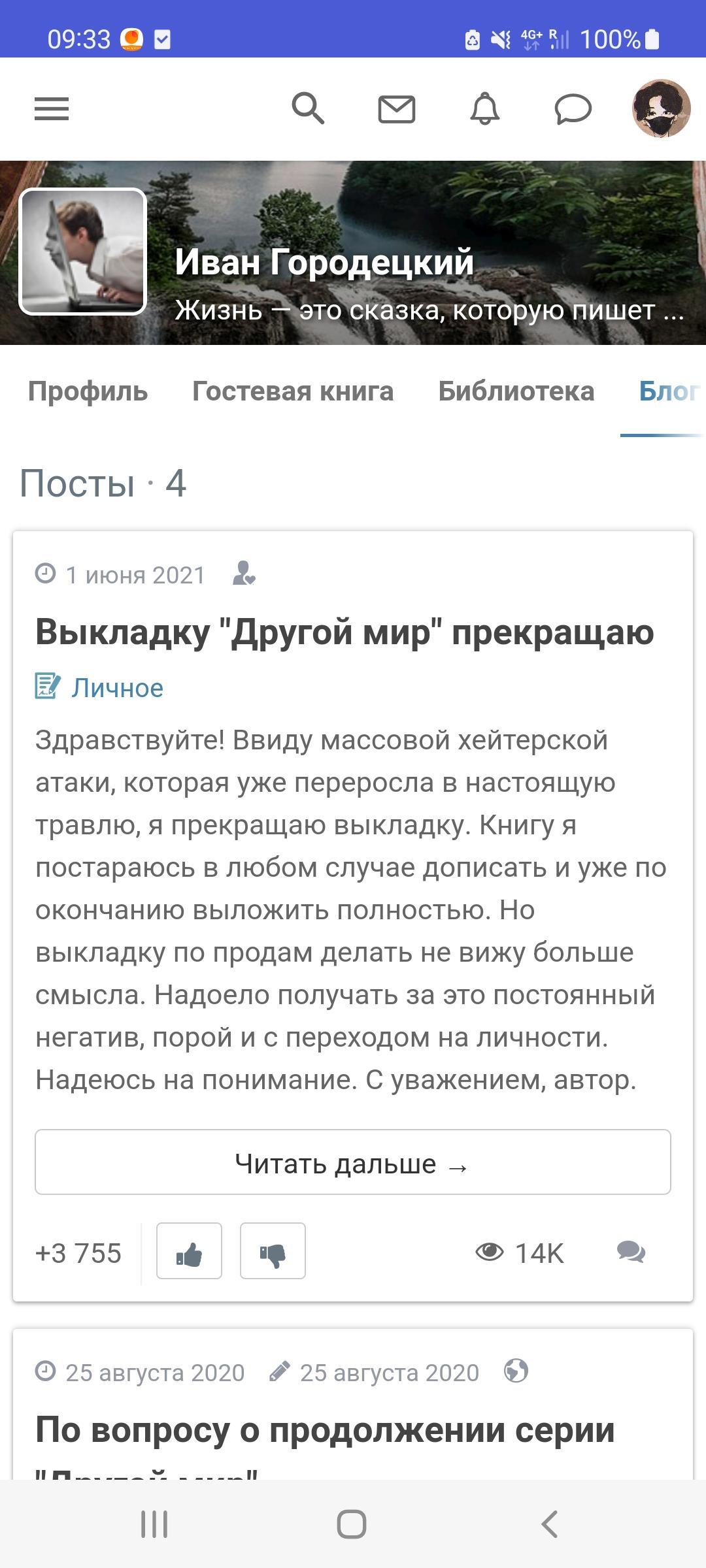The height and width of the screenshot is (1568, 706).
Task: Switch to the Гостевая книга tab
Action: pyautogui.click(x=293, y=391)
